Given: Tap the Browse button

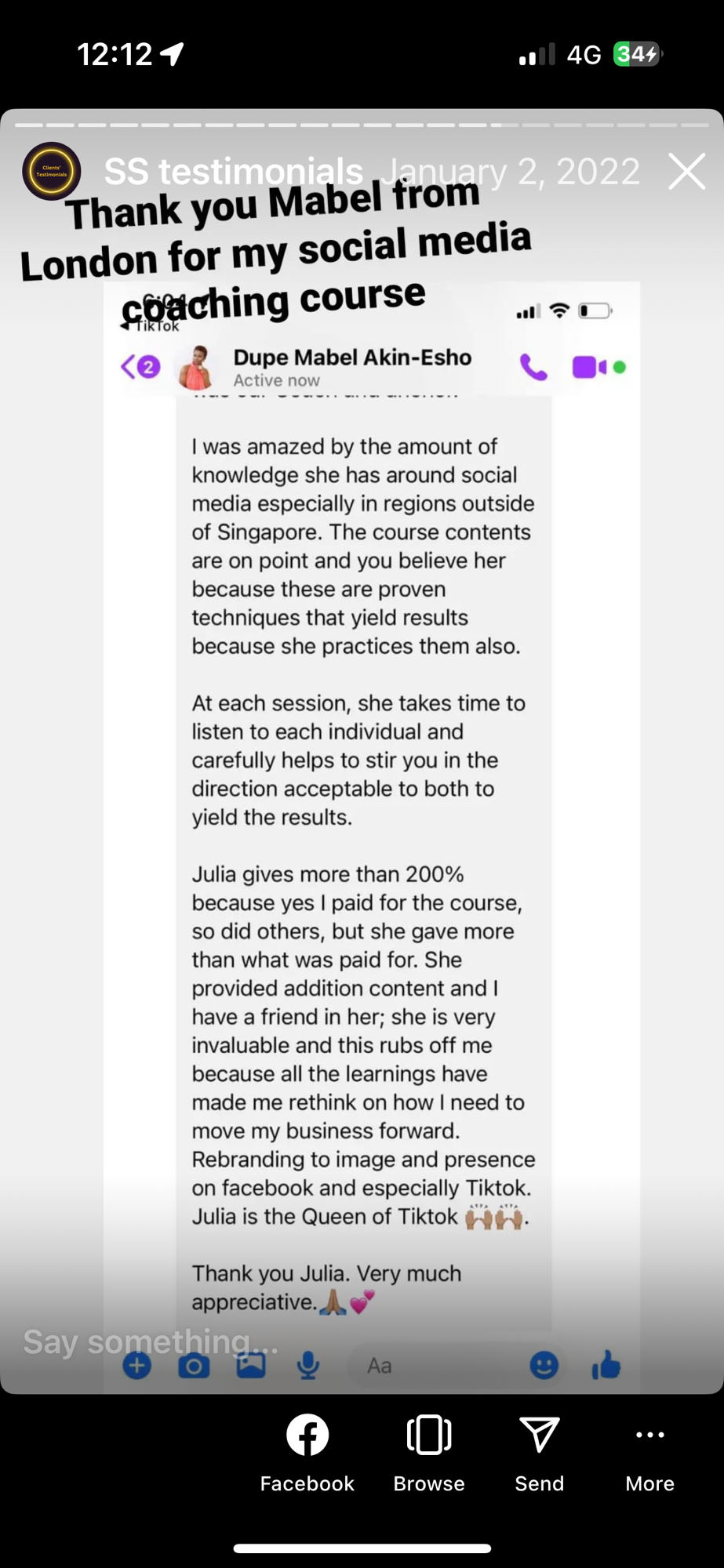Looking at the screenshot, I should pyautogui.click(x=428, y=1451).
